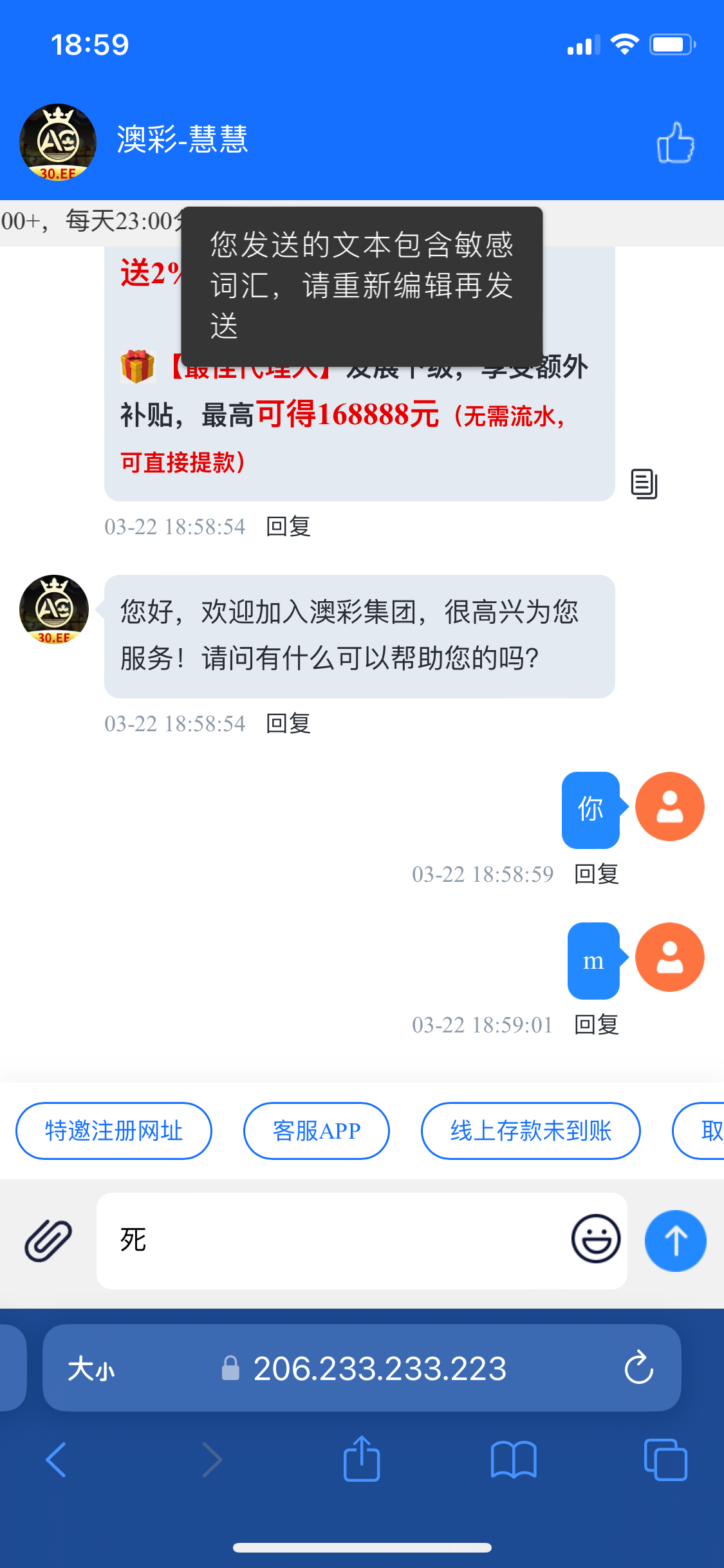Image resolution: width=724 pixels, height=1568 pixels.
Task: Reply to the welcome message via 回复
Action: tap(288, 723)
